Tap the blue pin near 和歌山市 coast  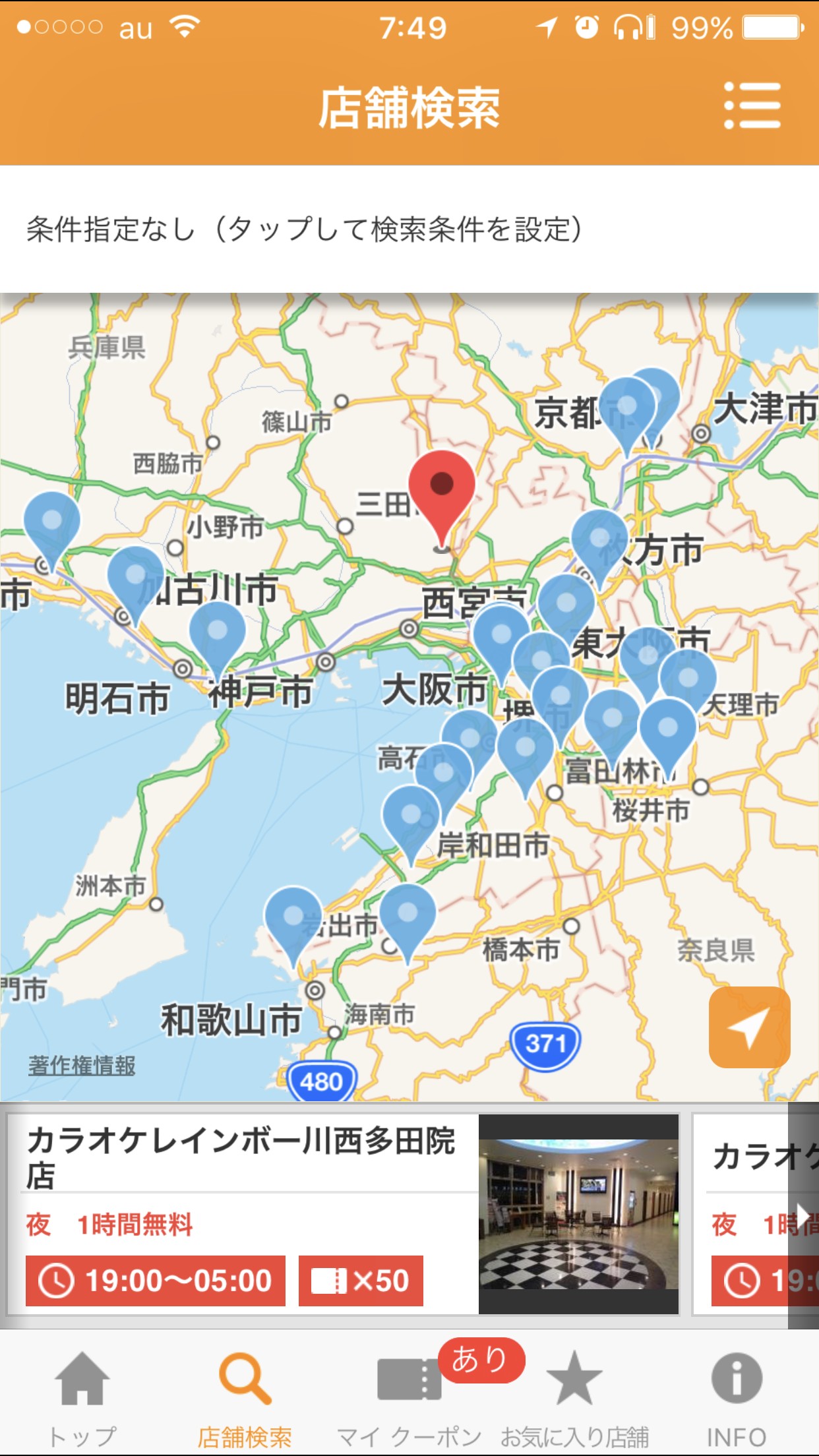coord(293,918)
